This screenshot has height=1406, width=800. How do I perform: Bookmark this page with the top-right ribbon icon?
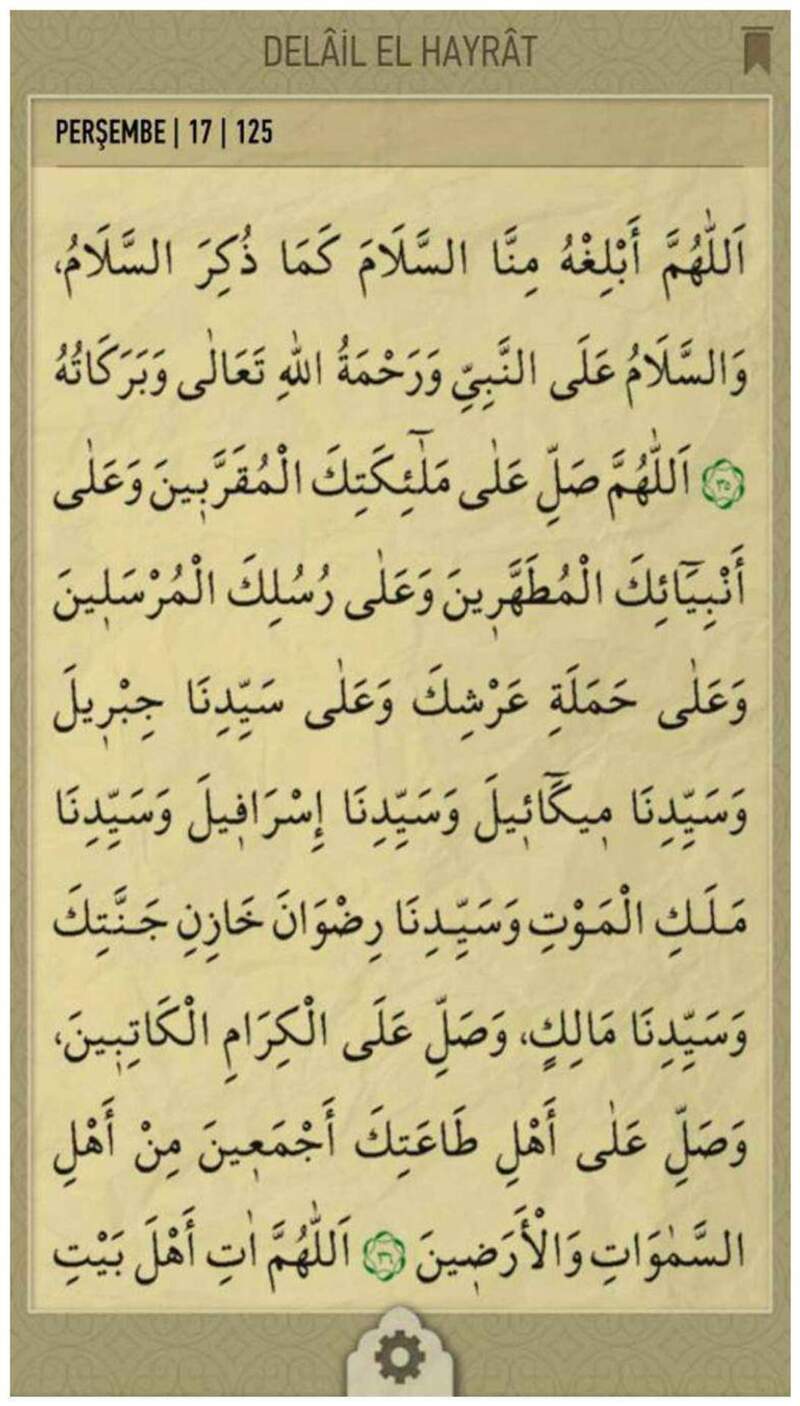pyautogui.click(x=756, y=51)
